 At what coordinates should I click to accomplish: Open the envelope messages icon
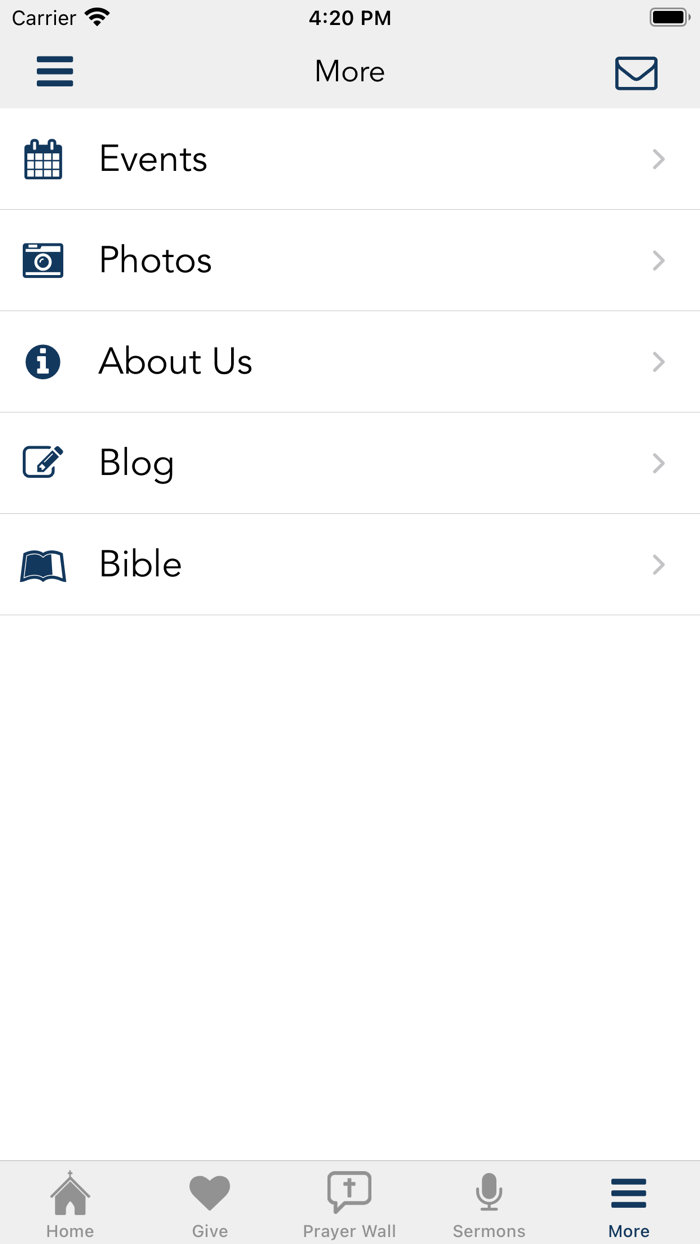click(x=636, y=73)
